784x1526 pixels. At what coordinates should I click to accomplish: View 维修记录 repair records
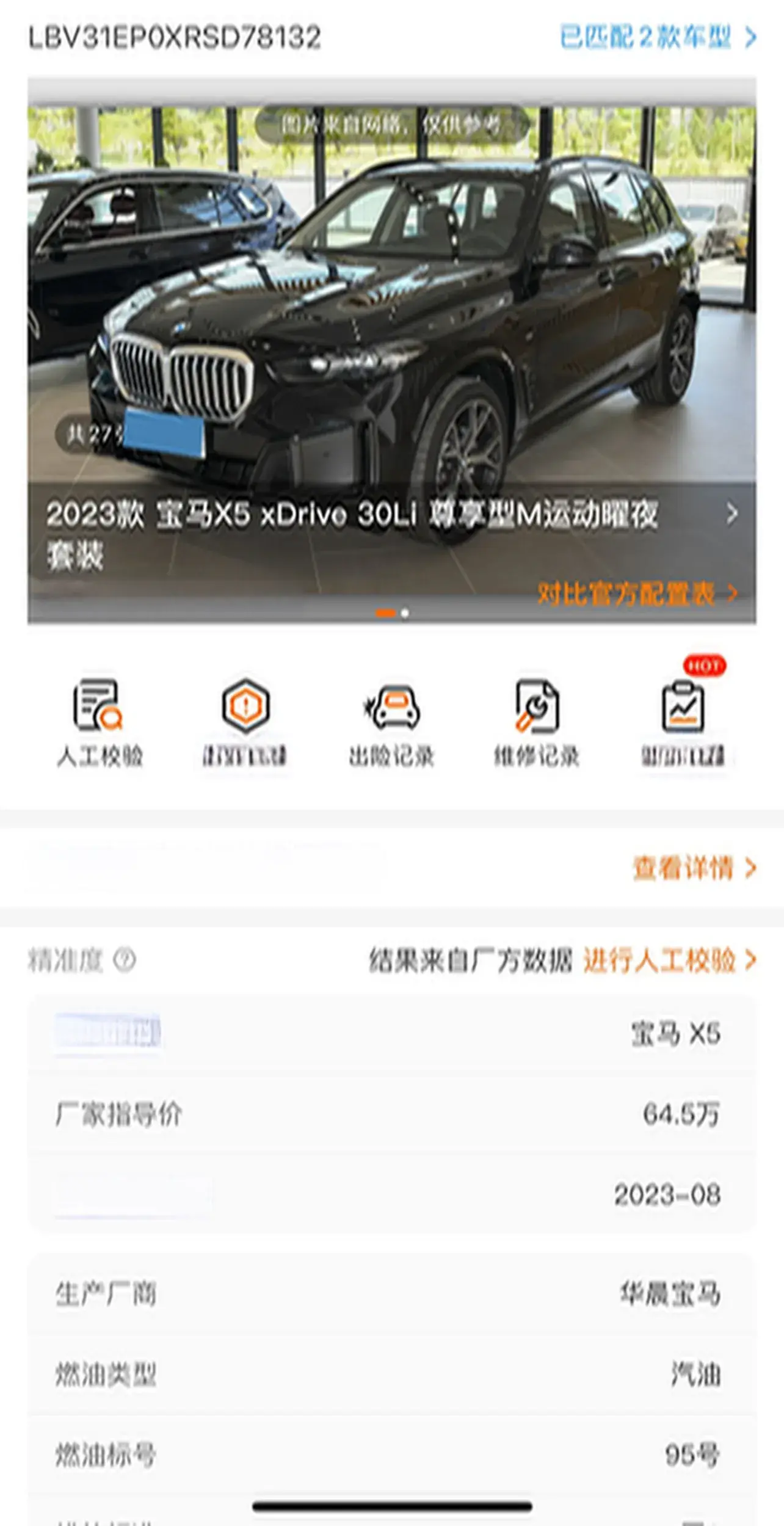pyautogui.click(x=537, y=722)
